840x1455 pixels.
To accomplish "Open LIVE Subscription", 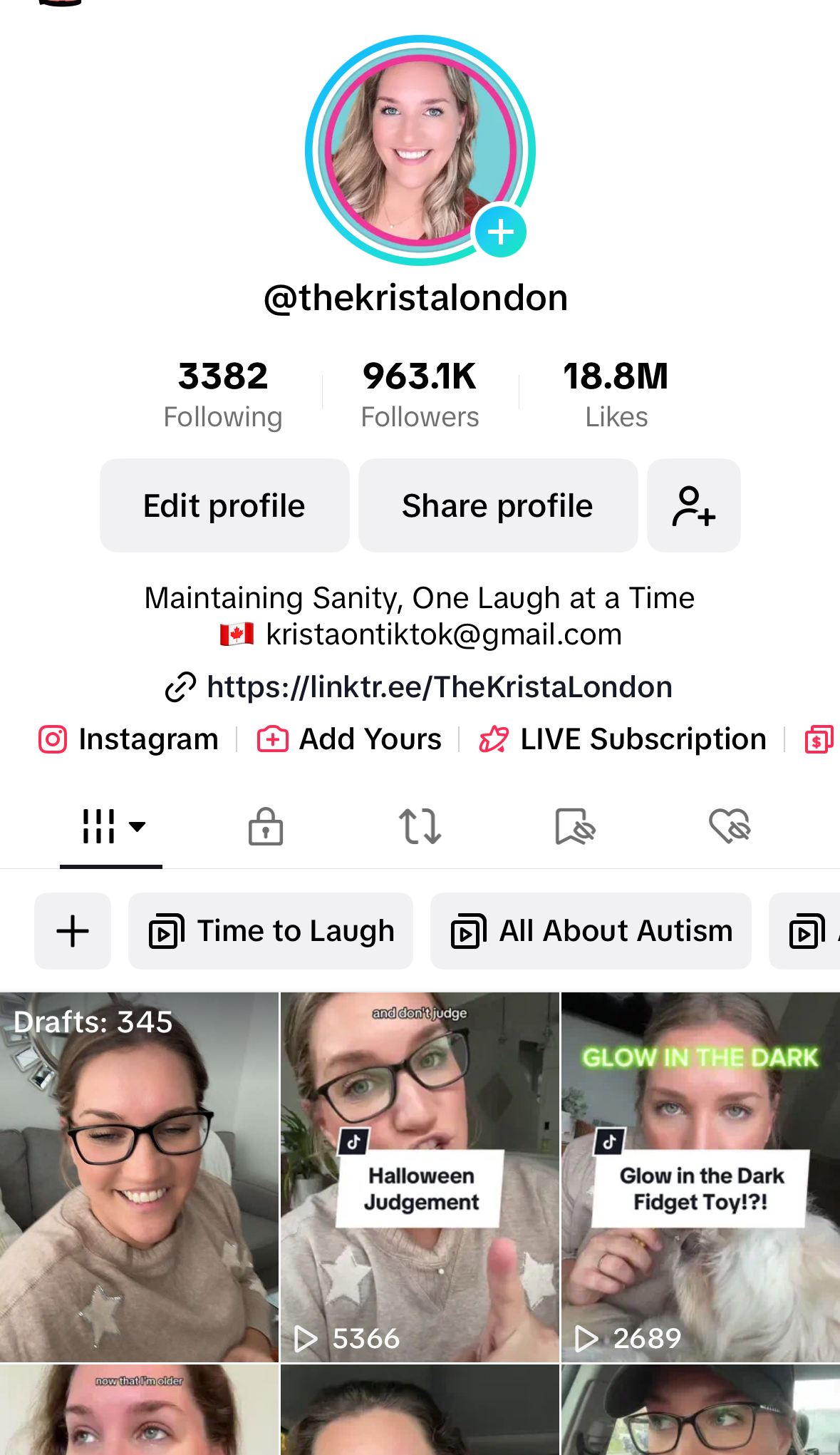I will click(x=623, y=739).
